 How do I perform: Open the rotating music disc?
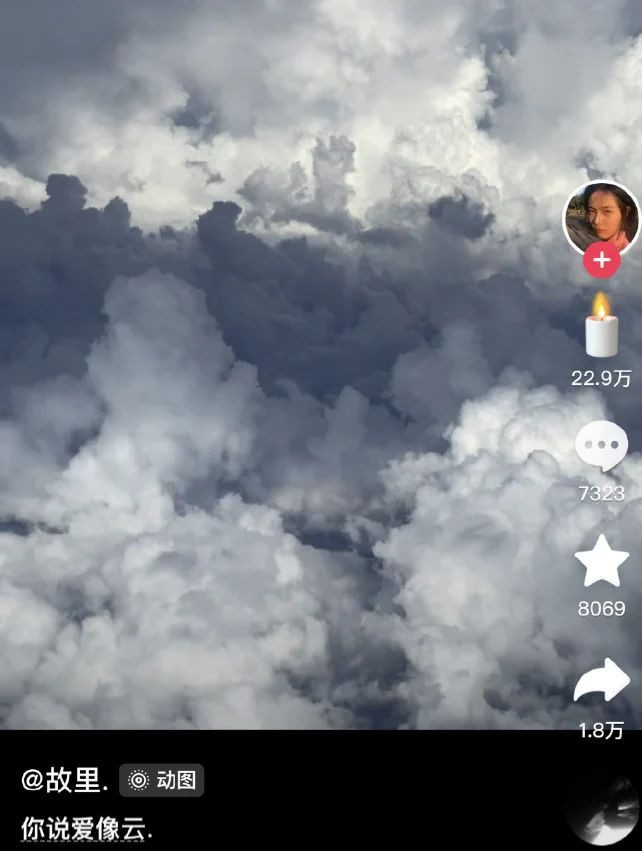pos(605,815)
